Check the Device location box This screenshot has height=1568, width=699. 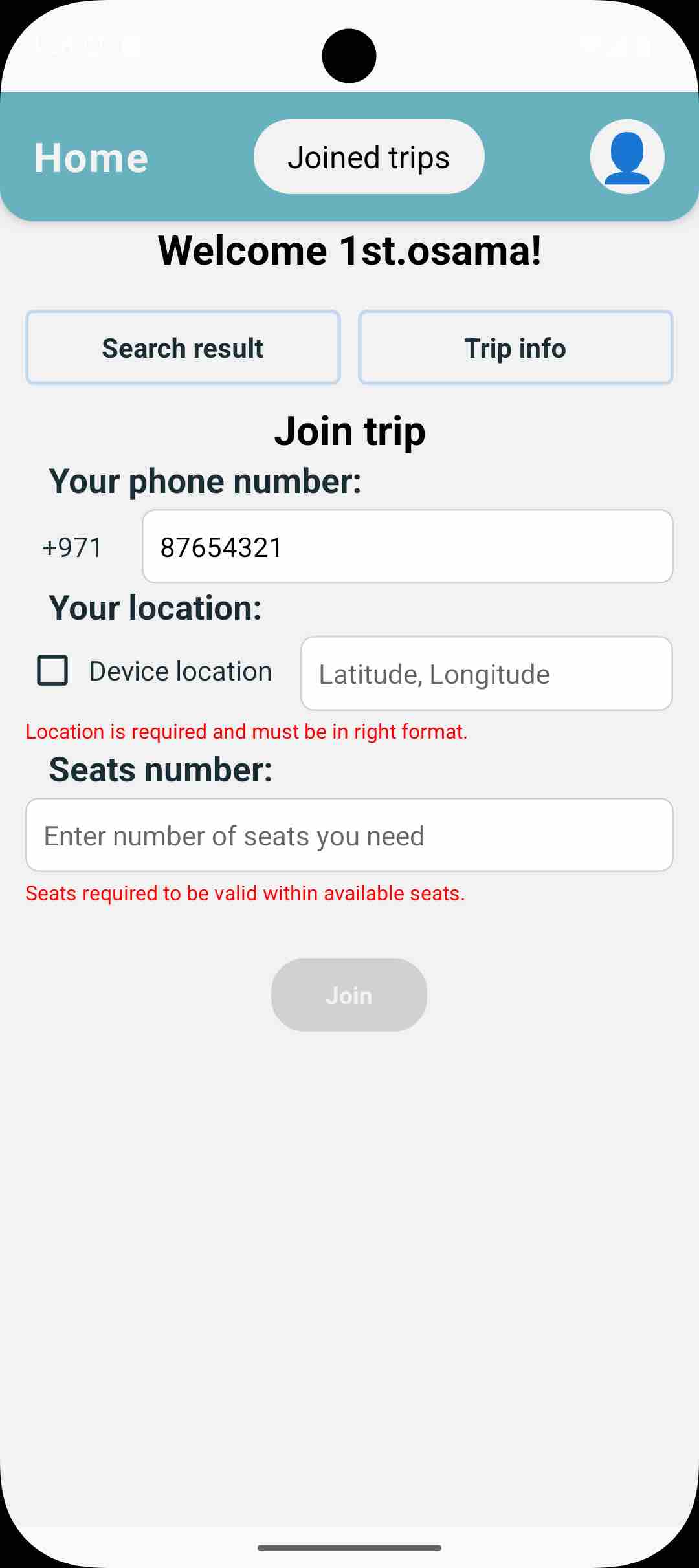click(53, 670)
